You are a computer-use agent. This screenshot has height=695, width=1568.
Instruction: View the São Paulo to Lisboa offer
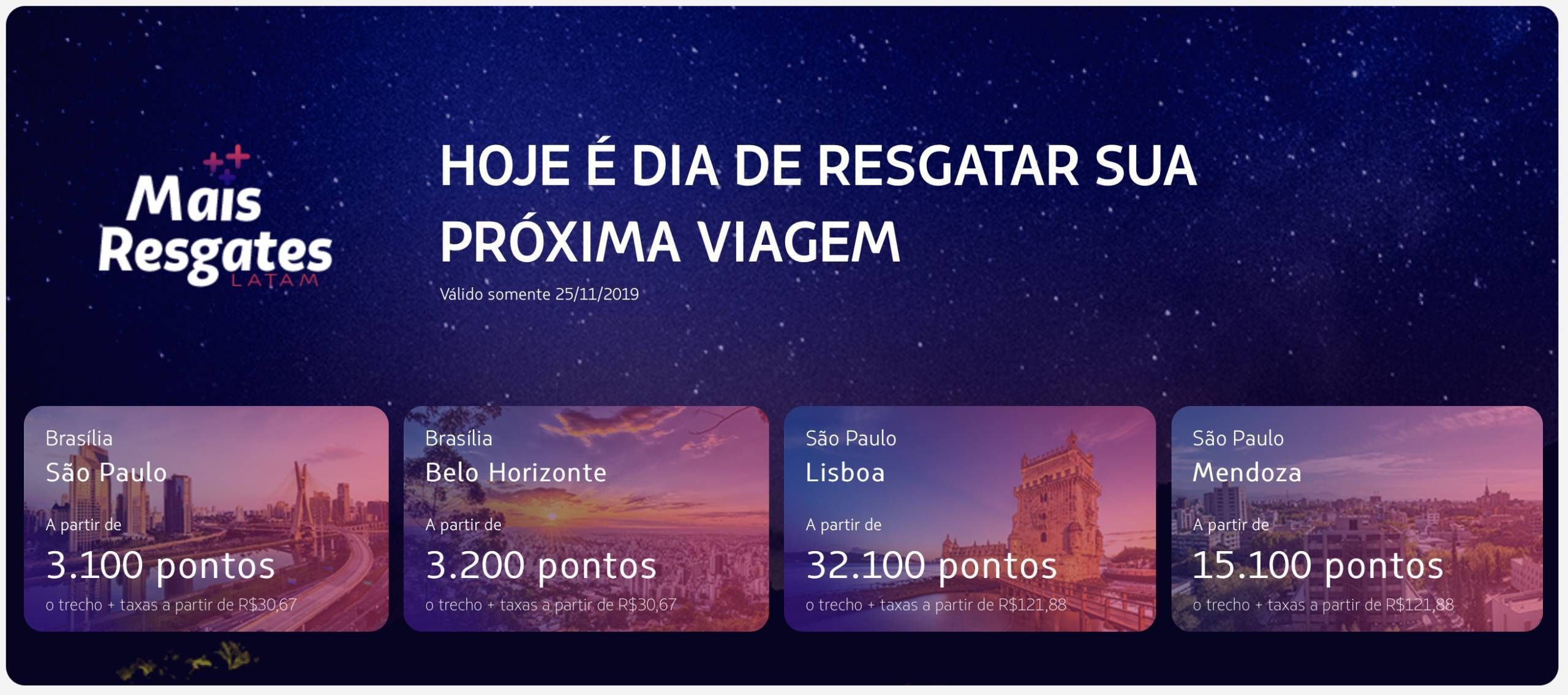point(970,519)
